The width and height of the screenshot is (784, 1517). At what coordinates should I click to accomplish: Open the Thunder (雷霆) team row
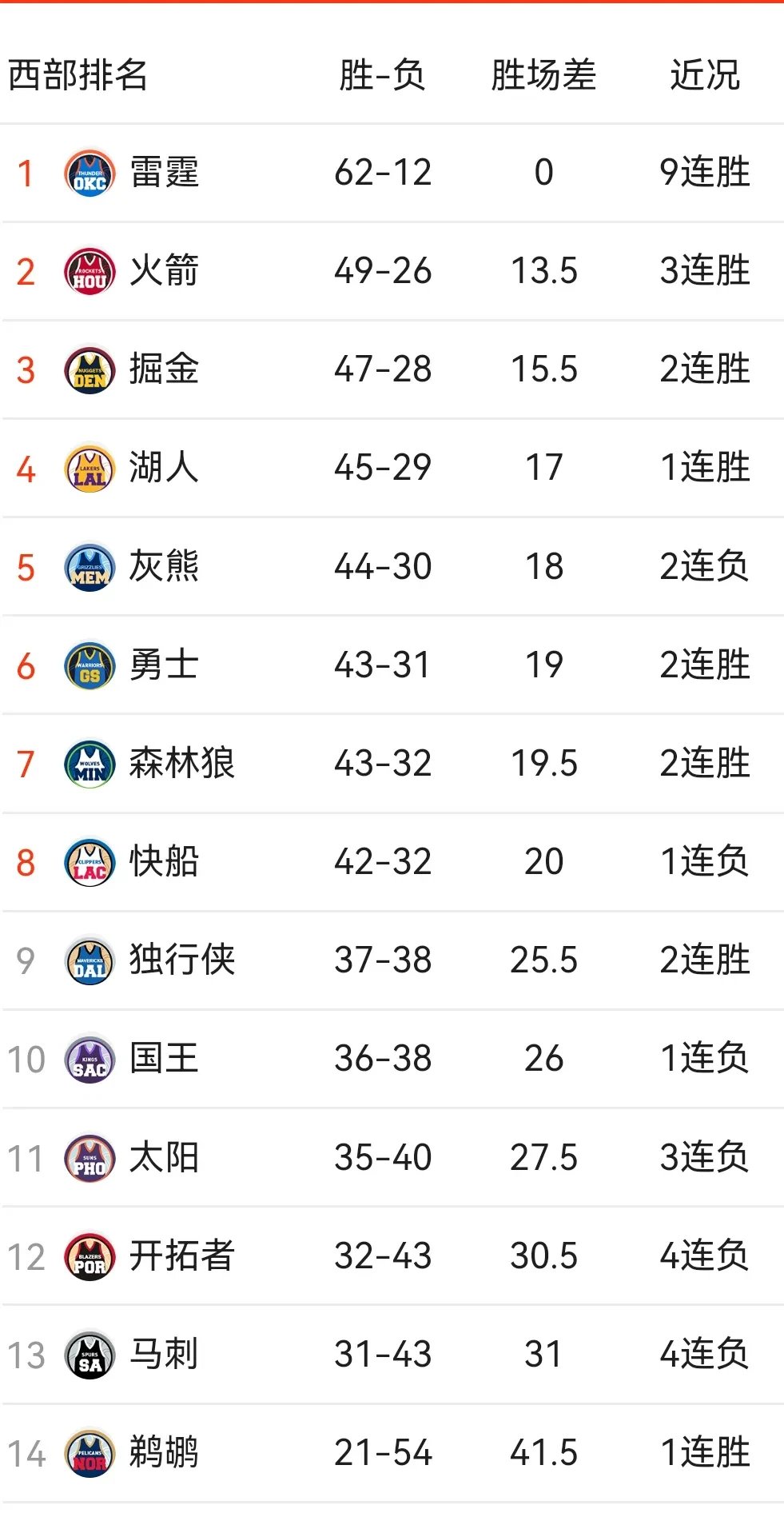coord(164,173)
